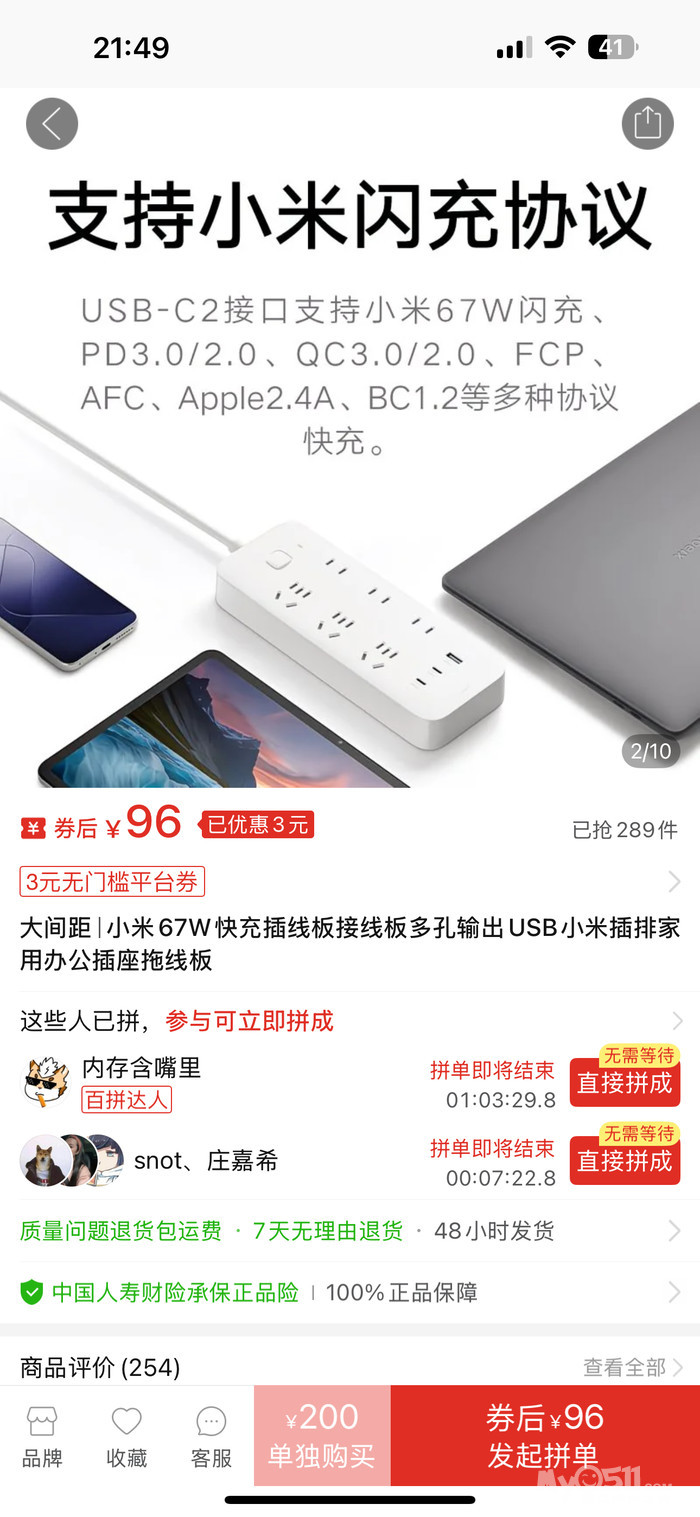Share this product via the top-right icon
The width and height of the screenshot is (700, 1517).
647,124
